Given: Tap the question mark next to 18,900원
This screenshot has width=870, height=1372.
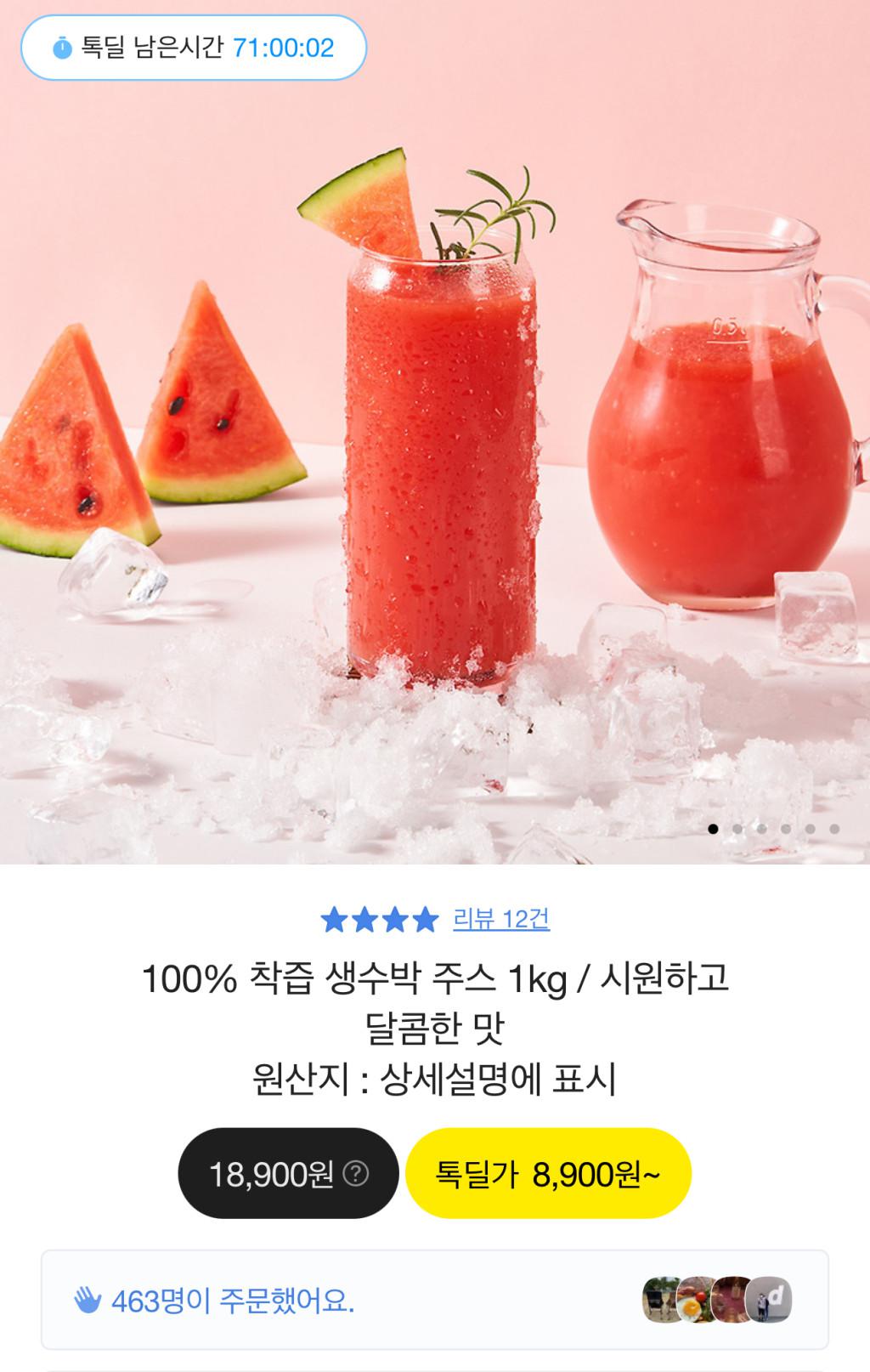Looking at the screenshot, I should pyautogui.click(x=355, y=1174).
